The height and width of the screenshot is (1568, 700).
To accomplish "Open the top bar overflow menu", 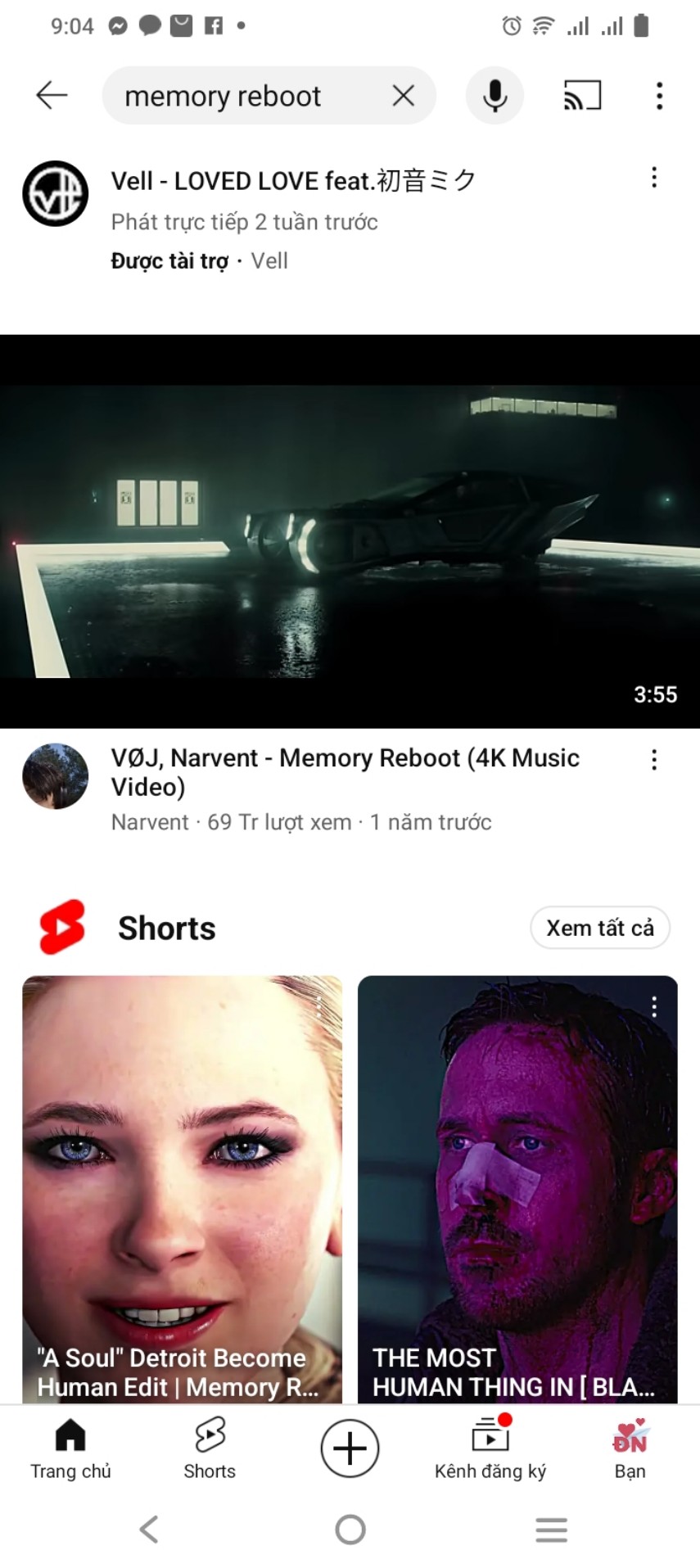I will (x=659, y=96).
